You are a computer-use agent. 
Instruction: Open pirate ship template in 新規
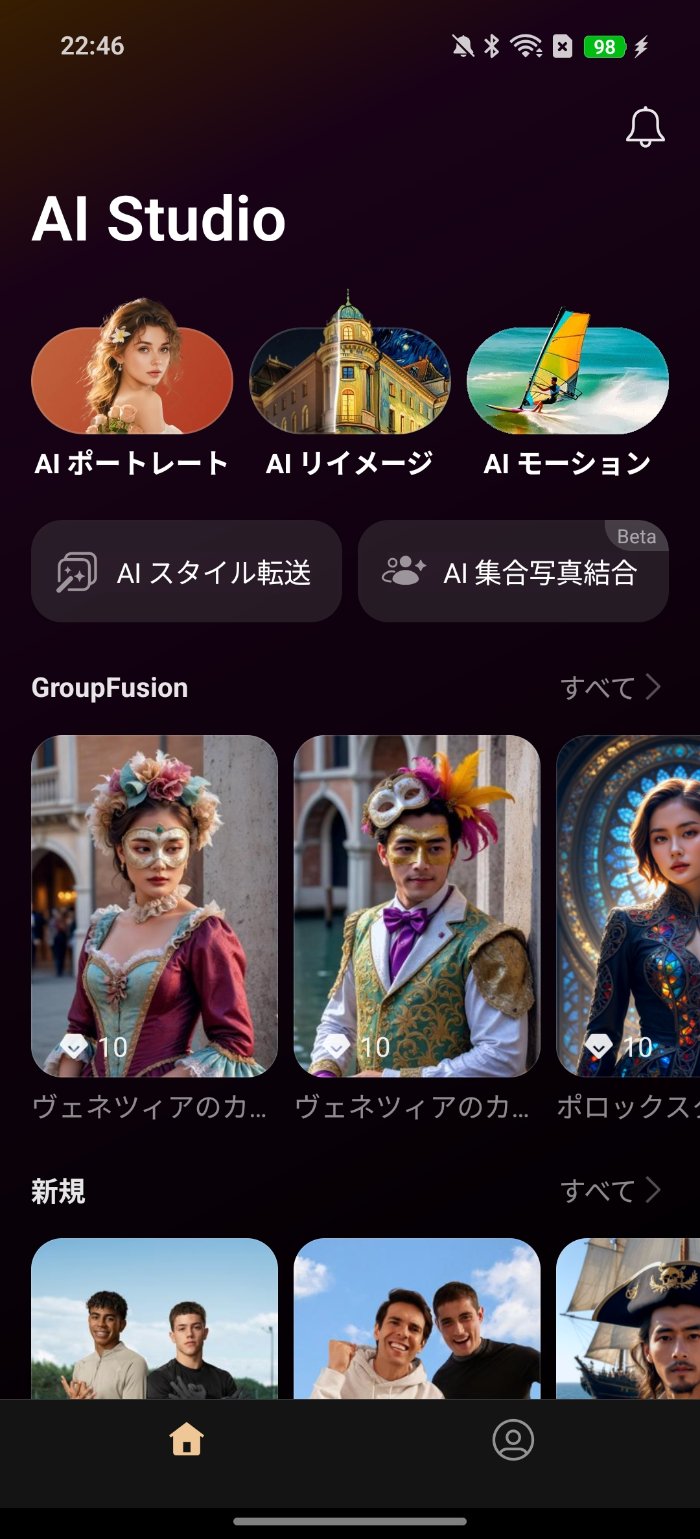tap(628, 1318)
